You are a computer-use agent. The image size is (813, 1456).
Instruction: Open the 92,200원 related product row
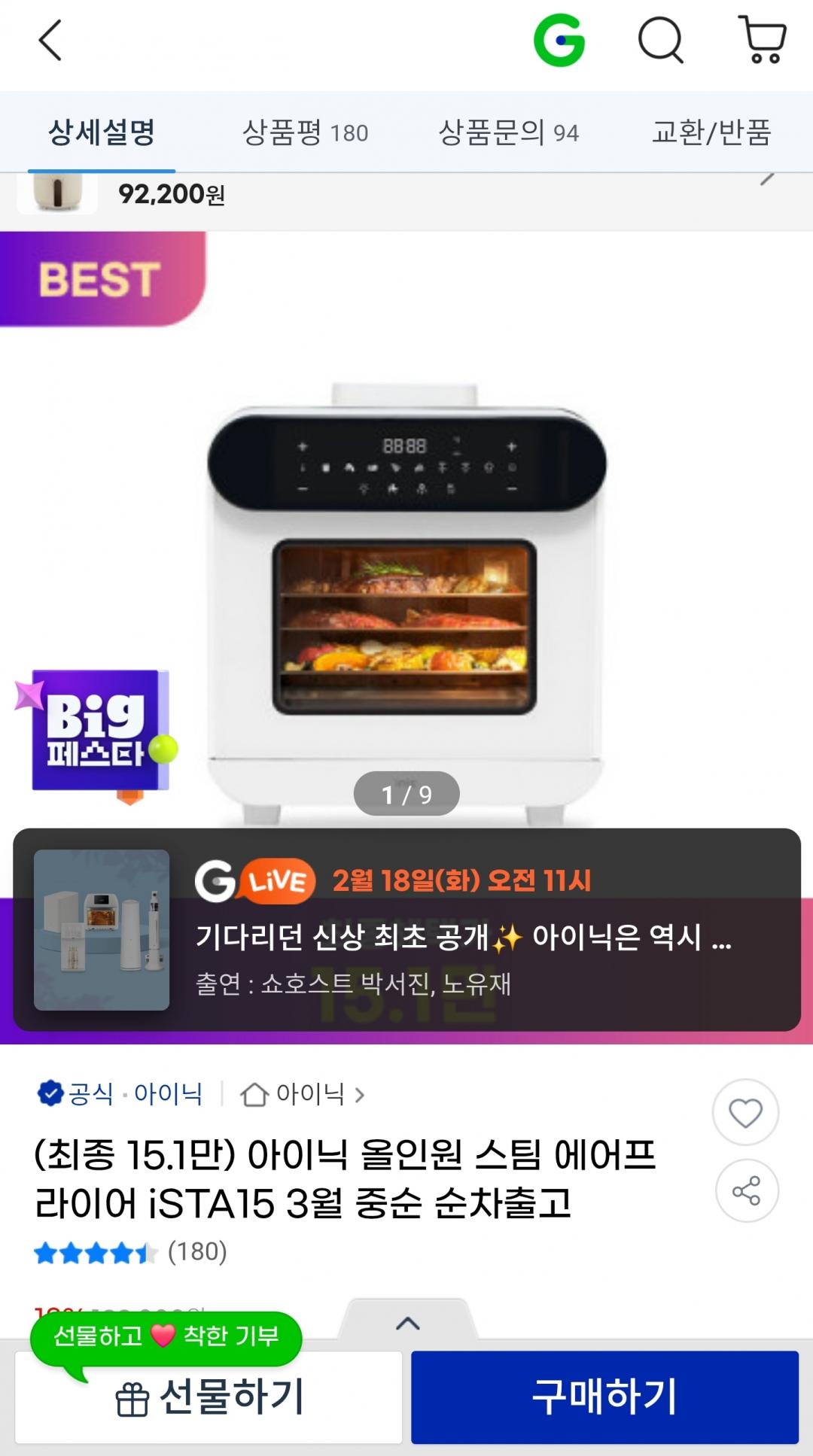coord(406,194)
